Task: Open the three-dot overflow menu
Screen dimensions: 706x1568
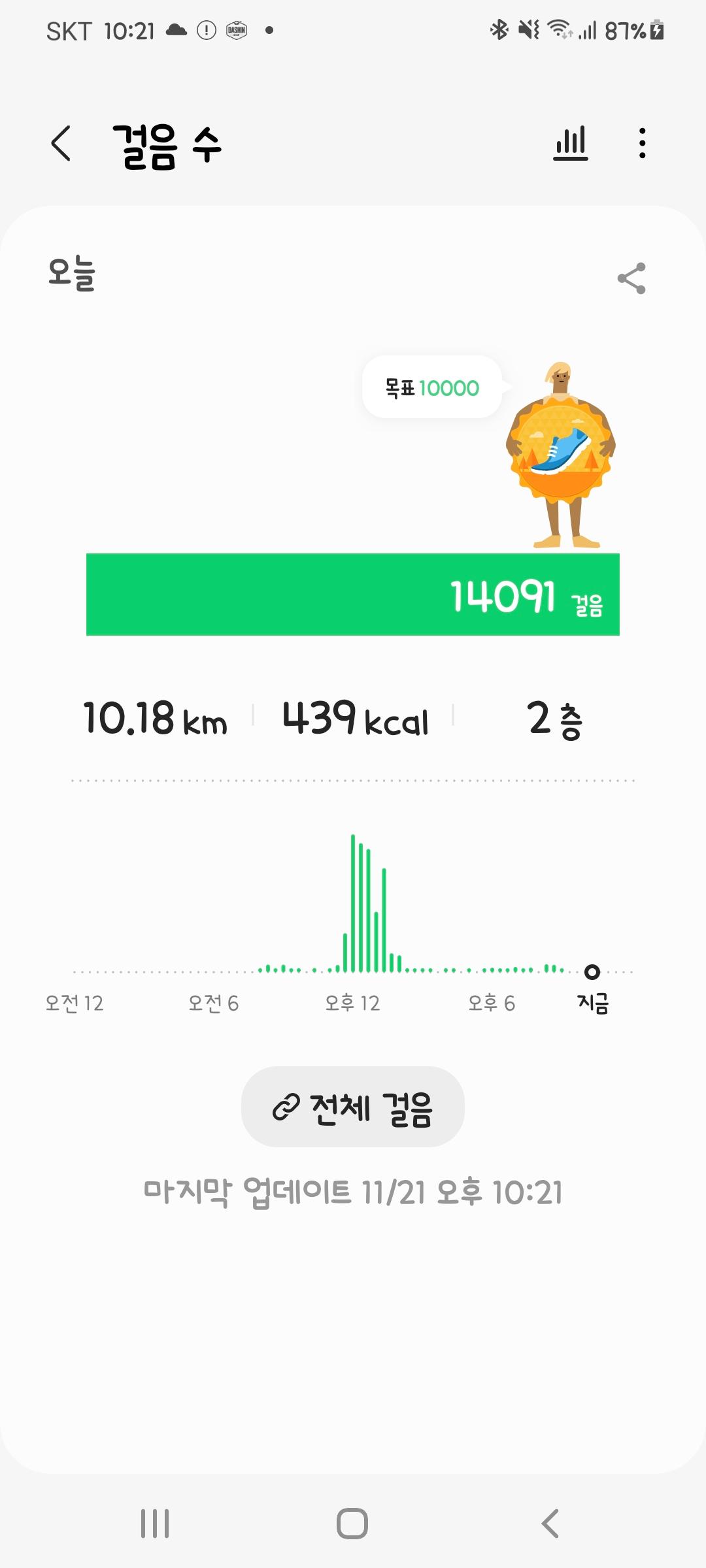Action: (642, 143)
